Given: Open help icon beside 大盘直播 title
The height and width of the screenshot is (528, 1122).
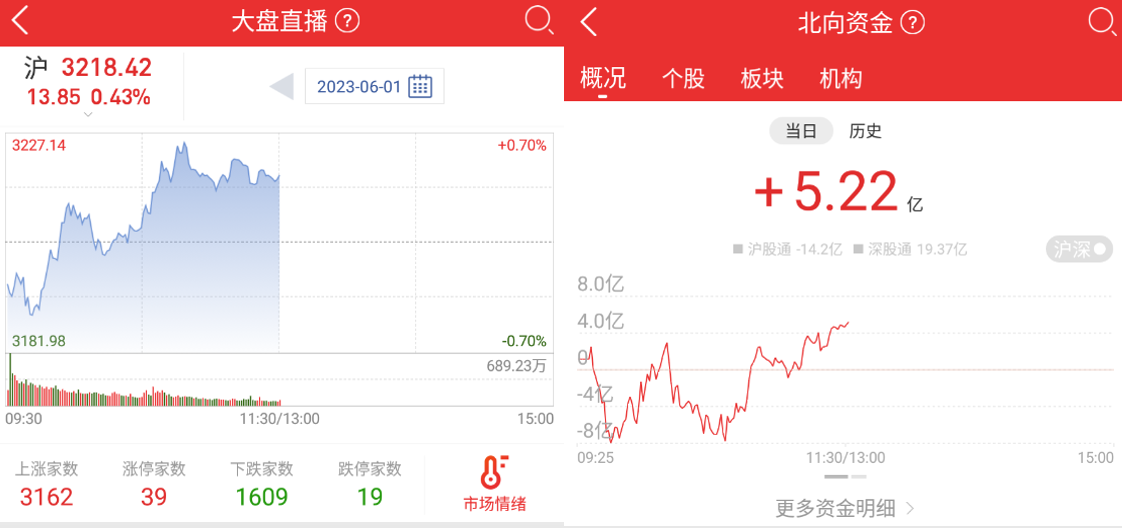Looking at the screenshot, I should 347,21.
